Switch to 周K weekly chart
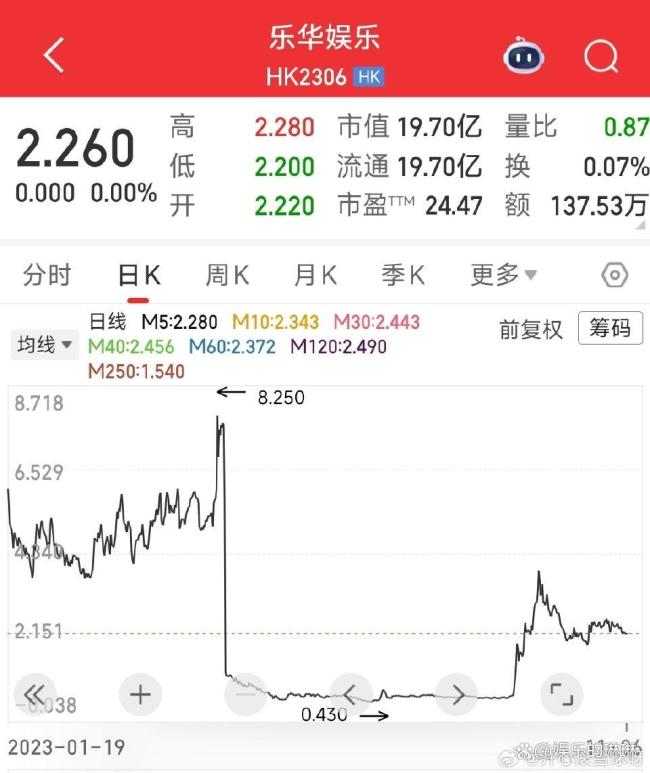Viewport: 650px width, 773px height. point(227,275)
